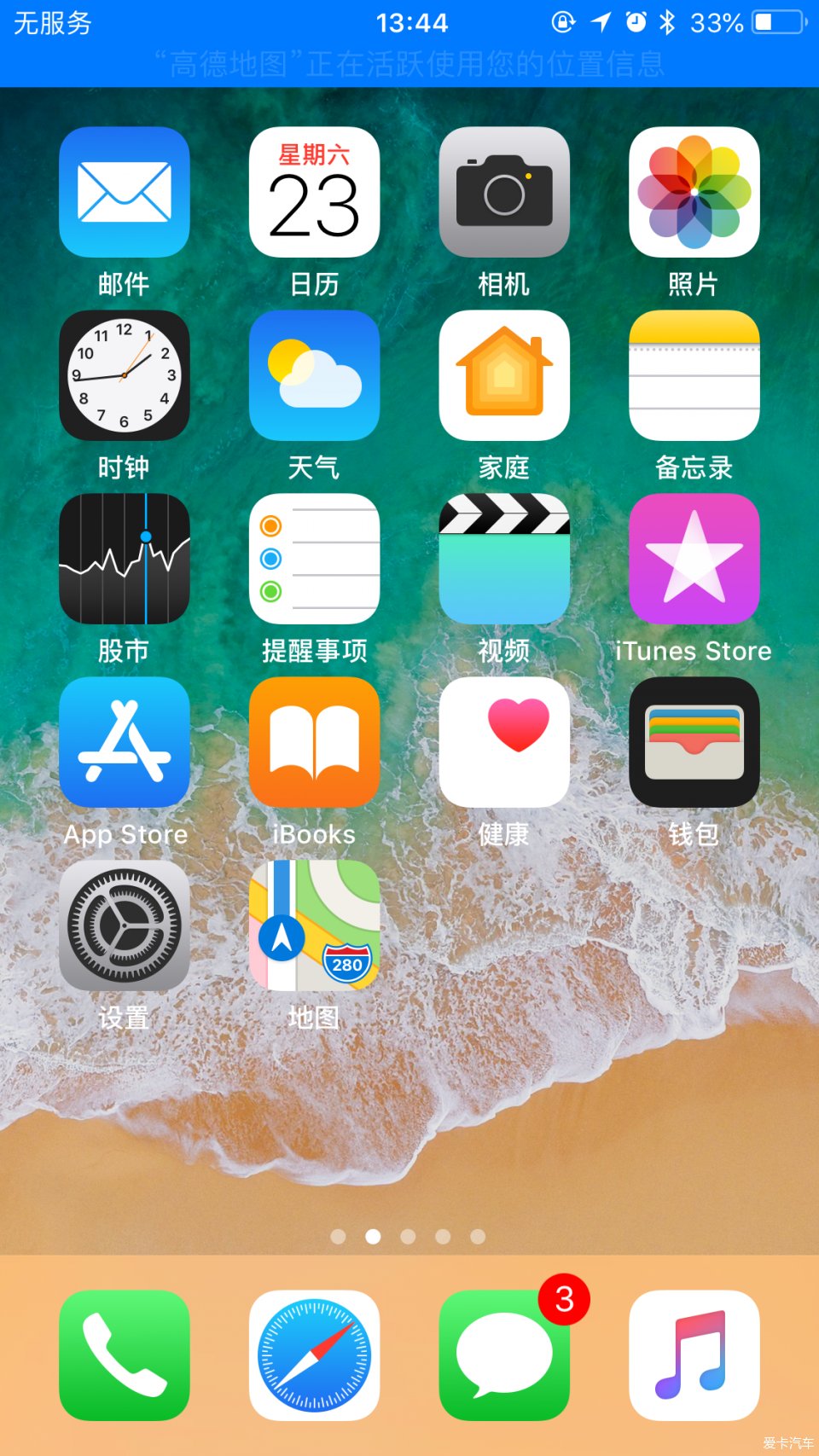Open the App Store

pyautogui.click(x=125, y=742)
